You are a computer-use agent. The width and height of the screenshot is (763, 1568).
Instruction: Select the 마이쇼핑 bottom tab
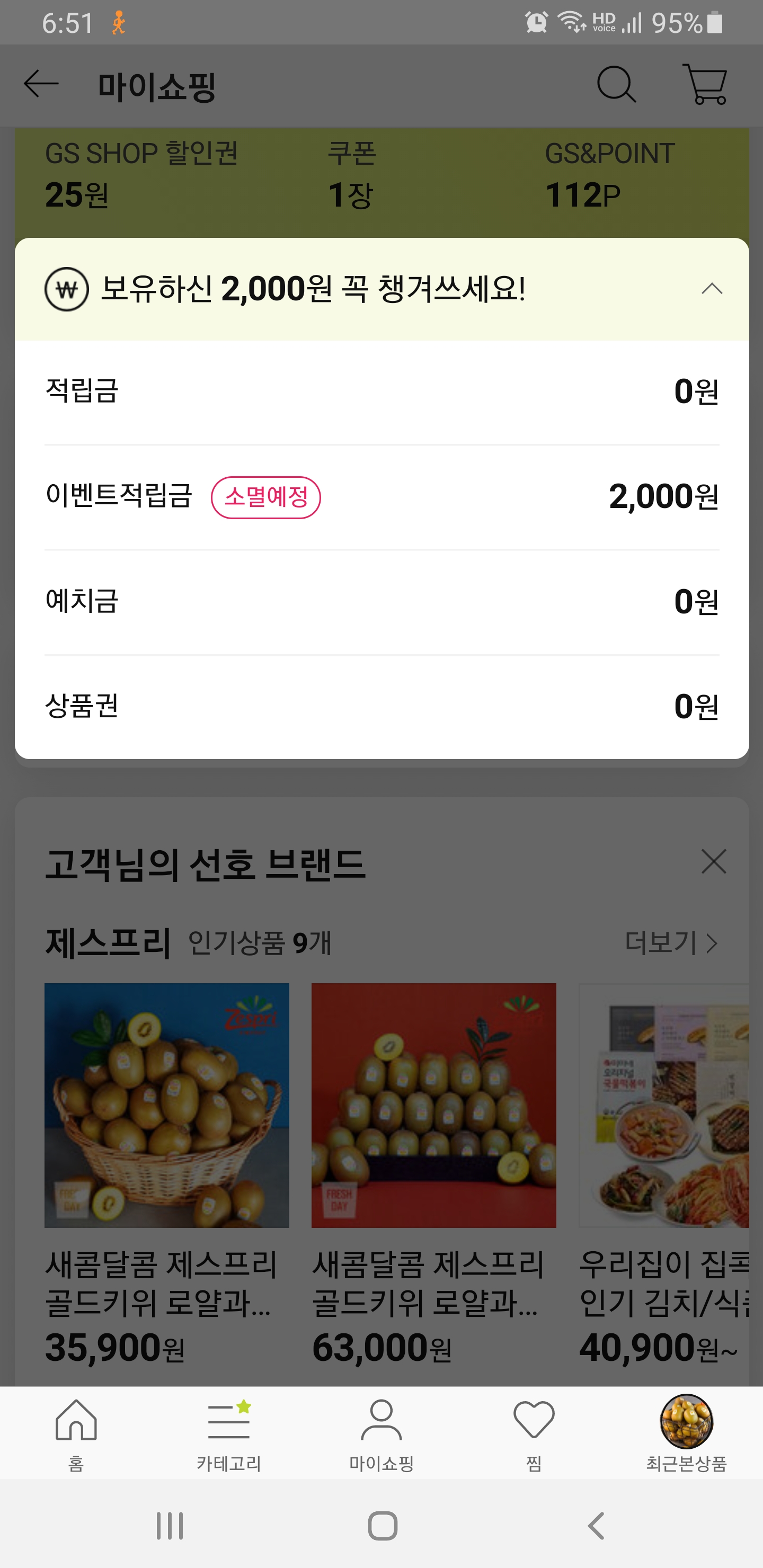pyautogui.click(x=381, y=1433)
